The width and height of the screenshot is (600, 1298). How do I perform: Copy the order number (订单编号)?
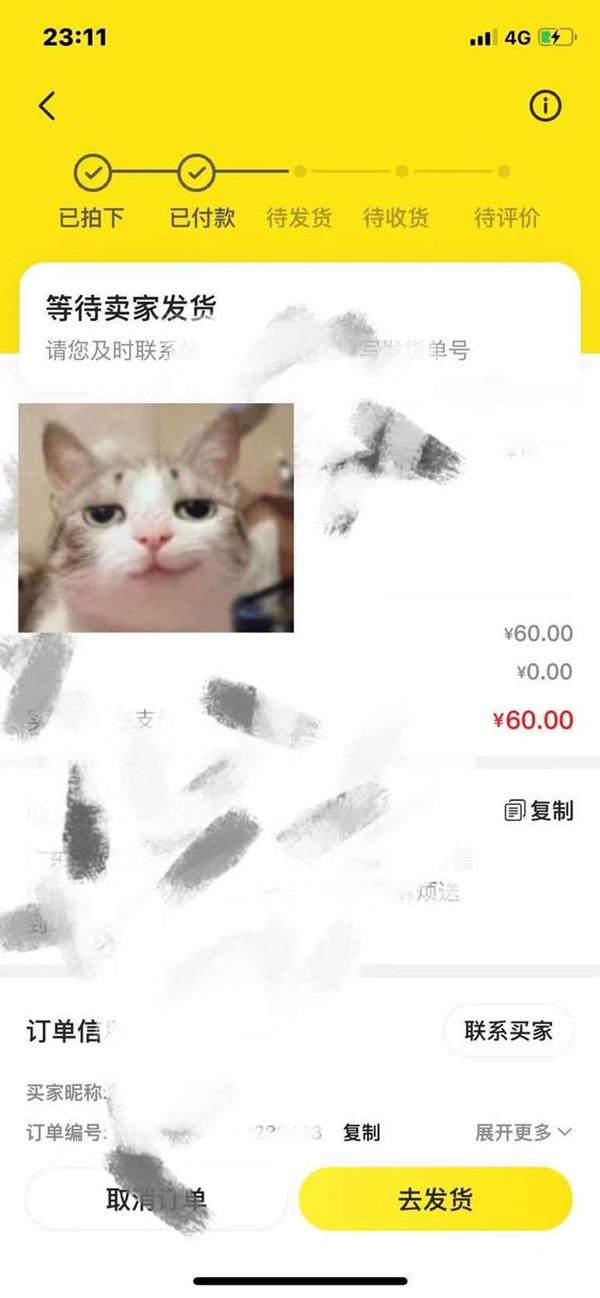click(x=361, y=1133)
